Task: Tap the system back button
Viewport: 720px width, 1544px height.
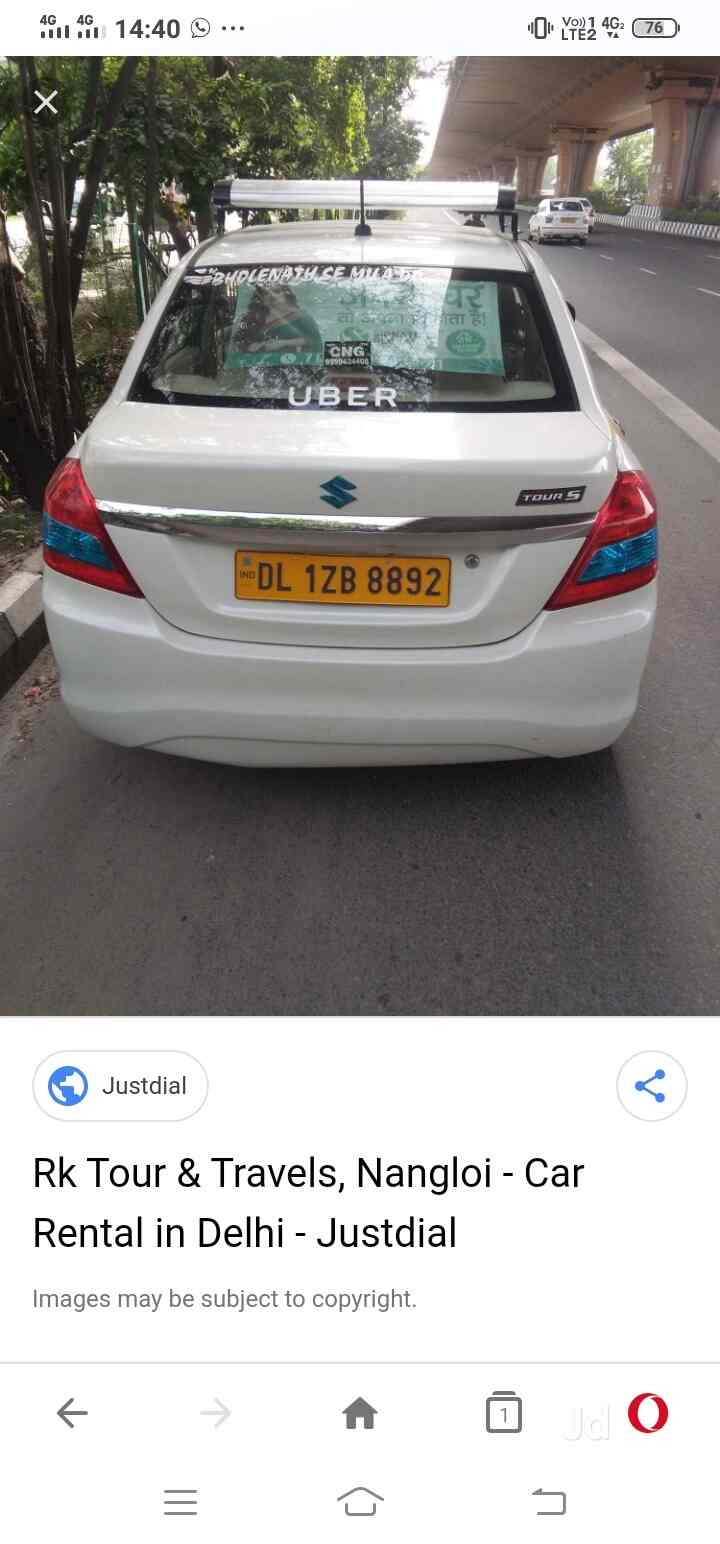Action: click(x=548, y=1501)
